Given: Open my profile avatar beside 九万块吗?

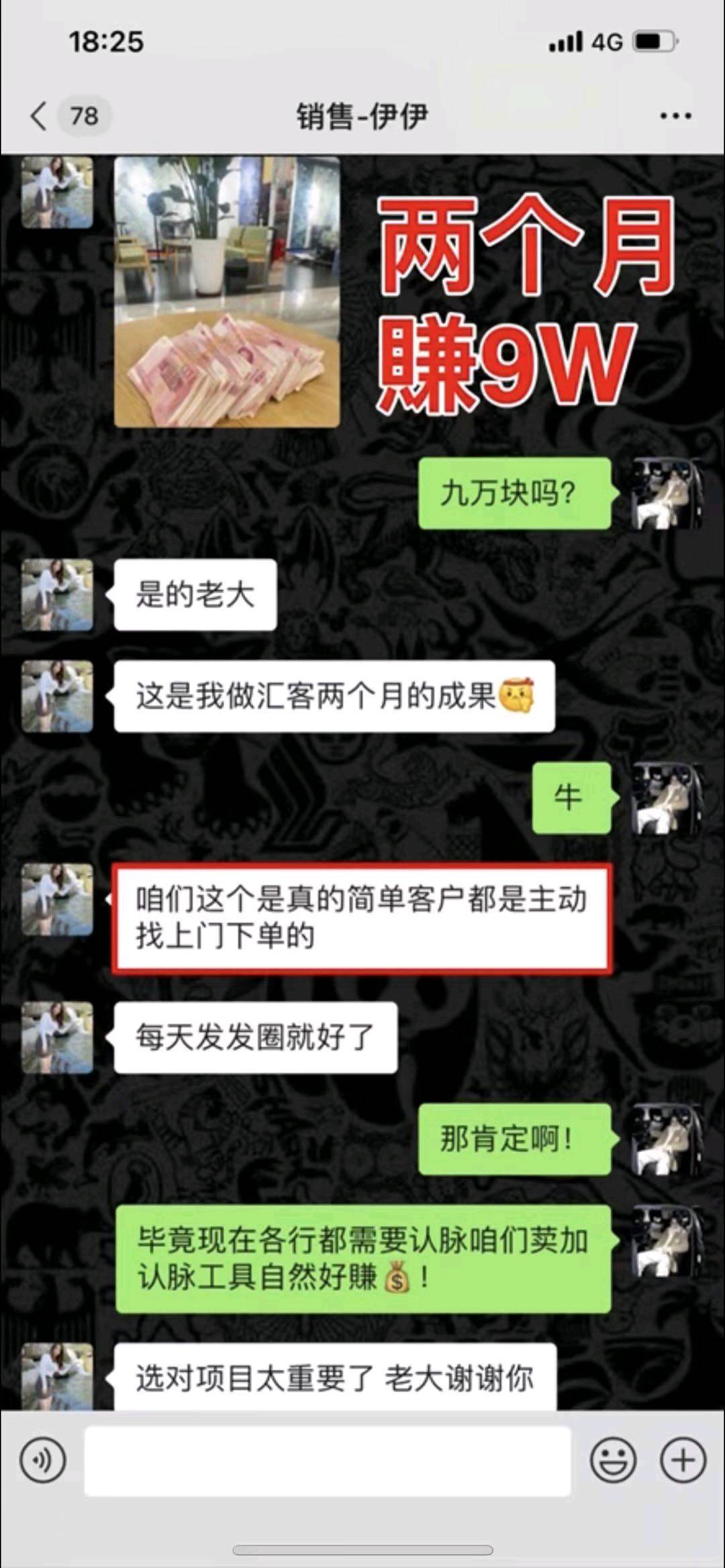Looking at the screenshot, I should pos(667,493).
